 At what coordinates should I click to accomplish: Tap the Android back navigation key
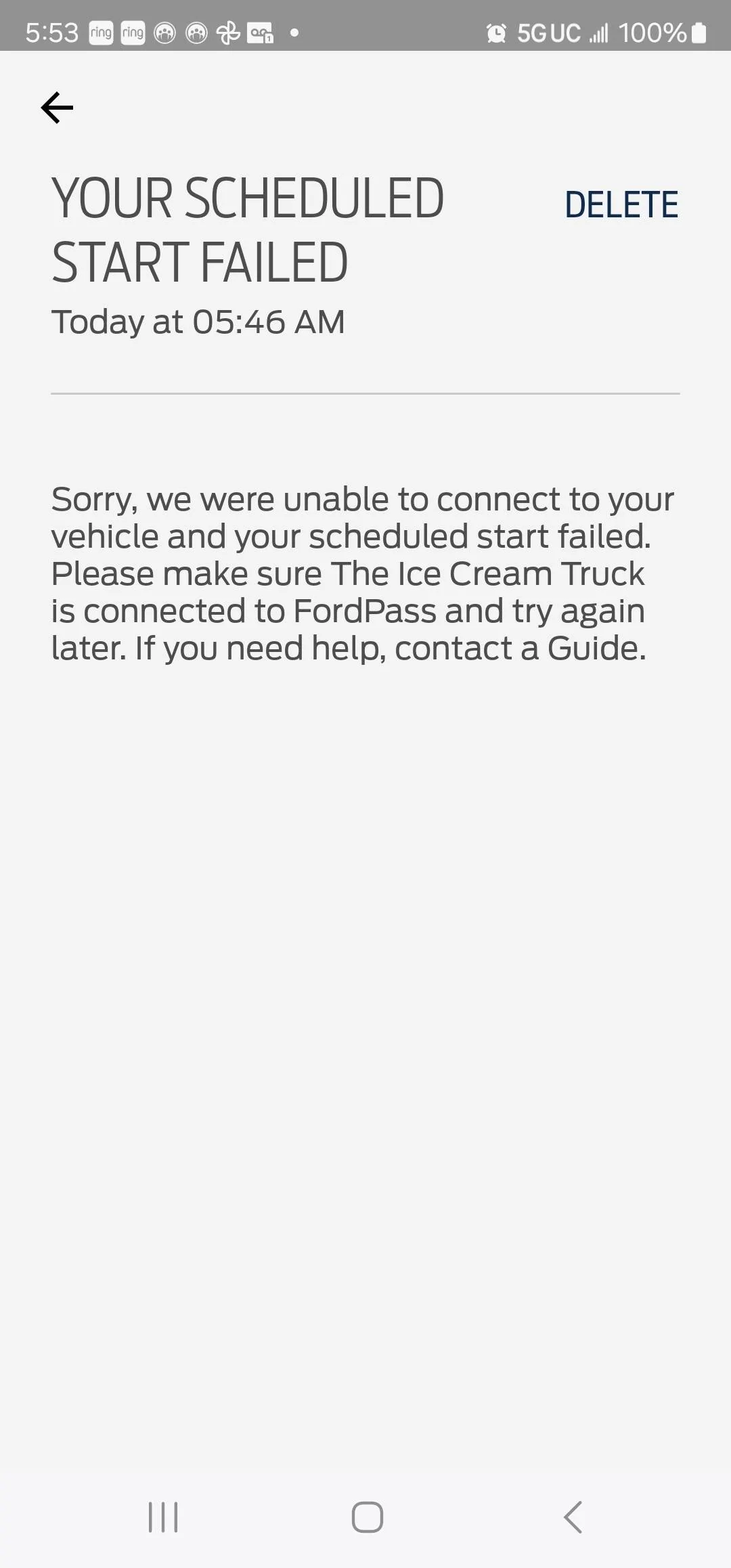pyautogui.click(x=572, y=1517)
